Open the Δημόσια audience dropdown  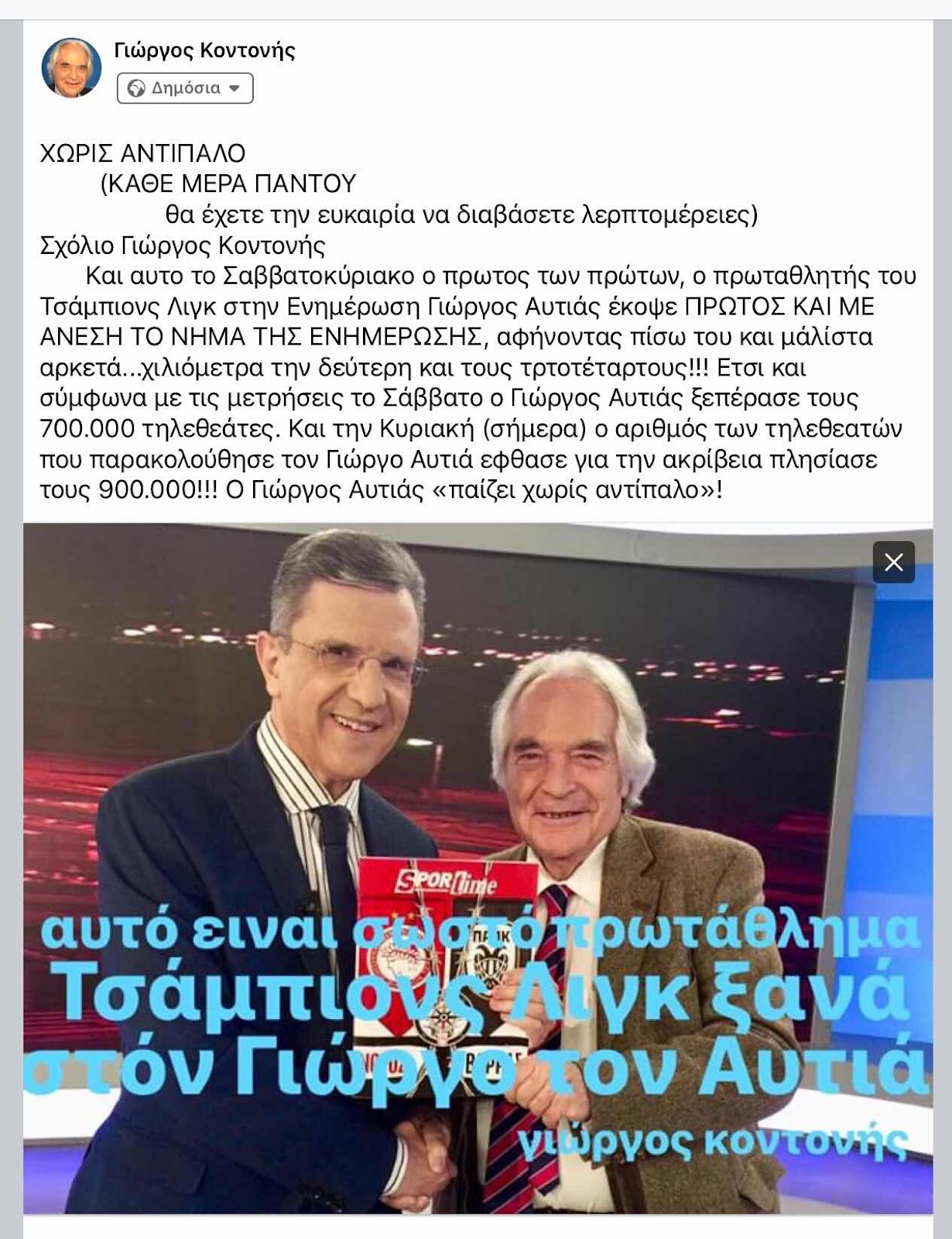click(x=185, y=88)
